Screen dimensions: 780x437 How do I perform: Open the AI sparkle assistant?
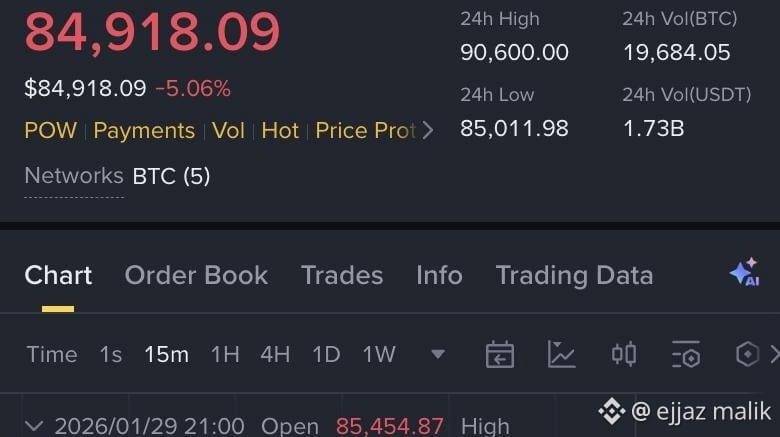pos(744,273)
